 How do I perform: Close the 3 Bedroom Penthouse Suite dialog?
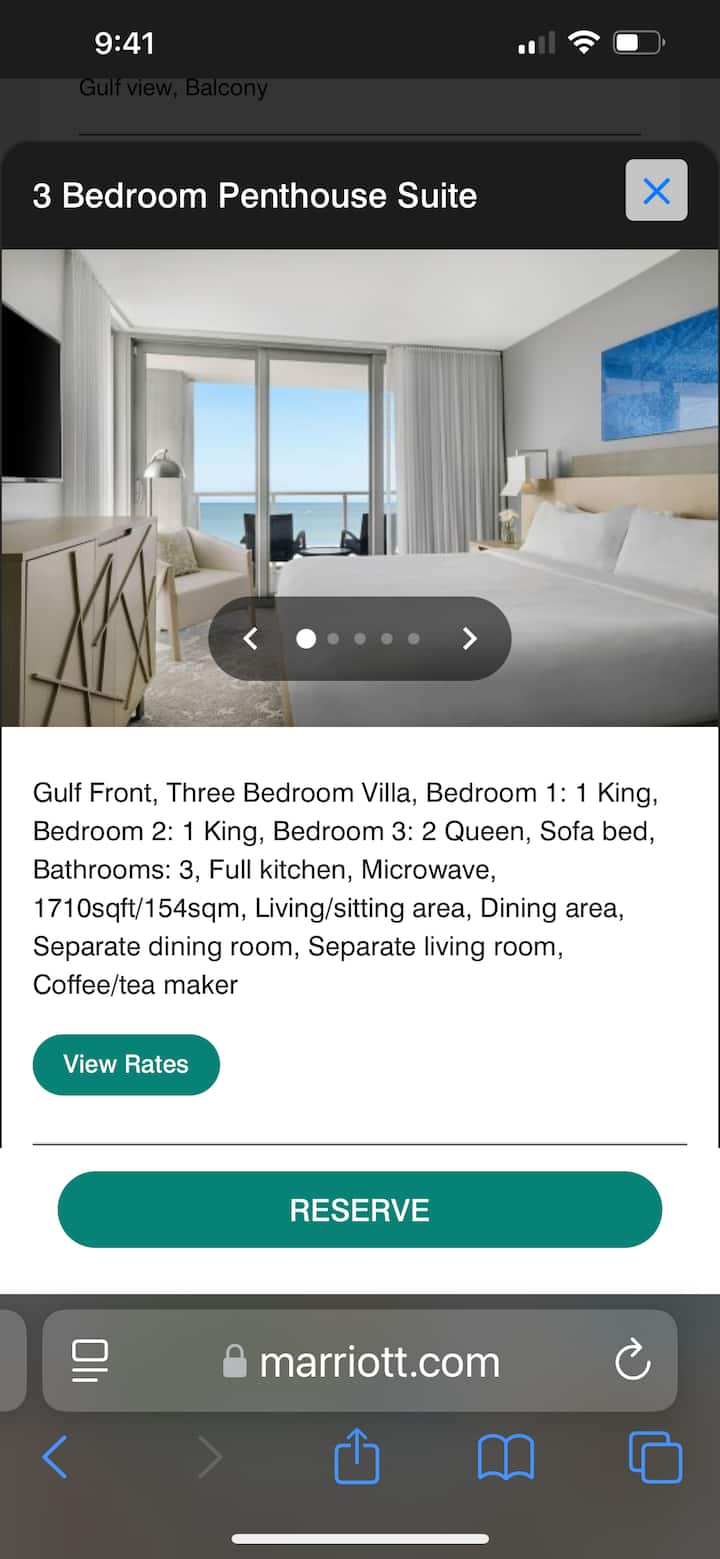tap(656, 190)
